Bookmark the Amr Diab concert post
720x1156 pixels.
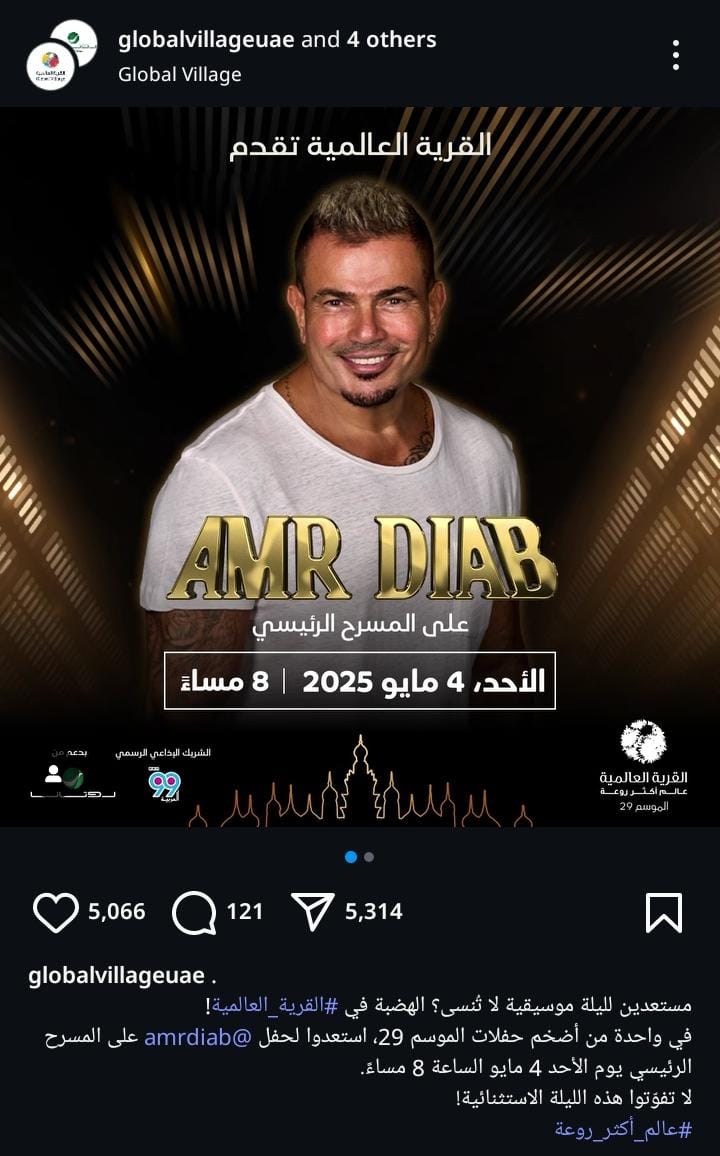[664, 912]
